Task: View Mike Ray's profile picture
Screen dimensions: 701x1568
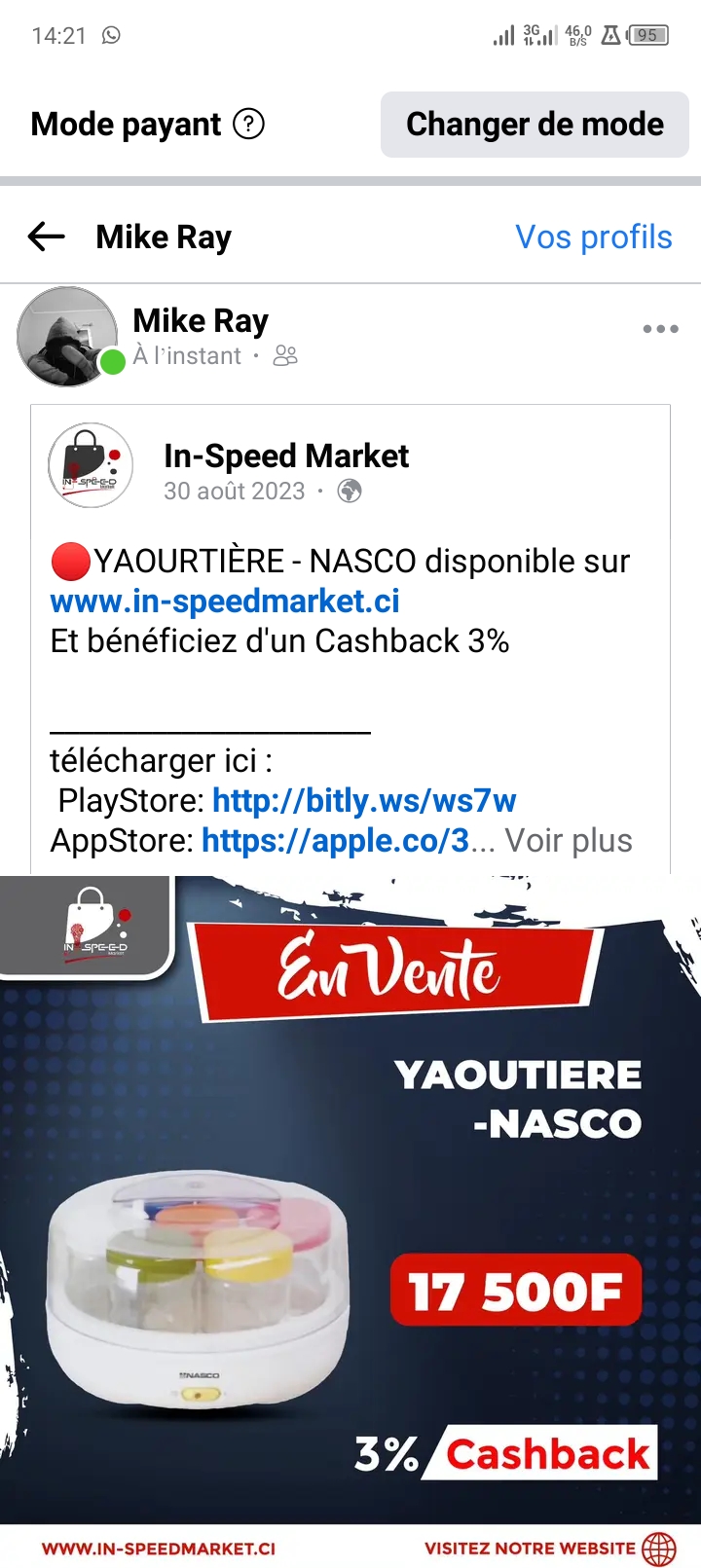Action: pyautogui.click(x=67, y=336)
